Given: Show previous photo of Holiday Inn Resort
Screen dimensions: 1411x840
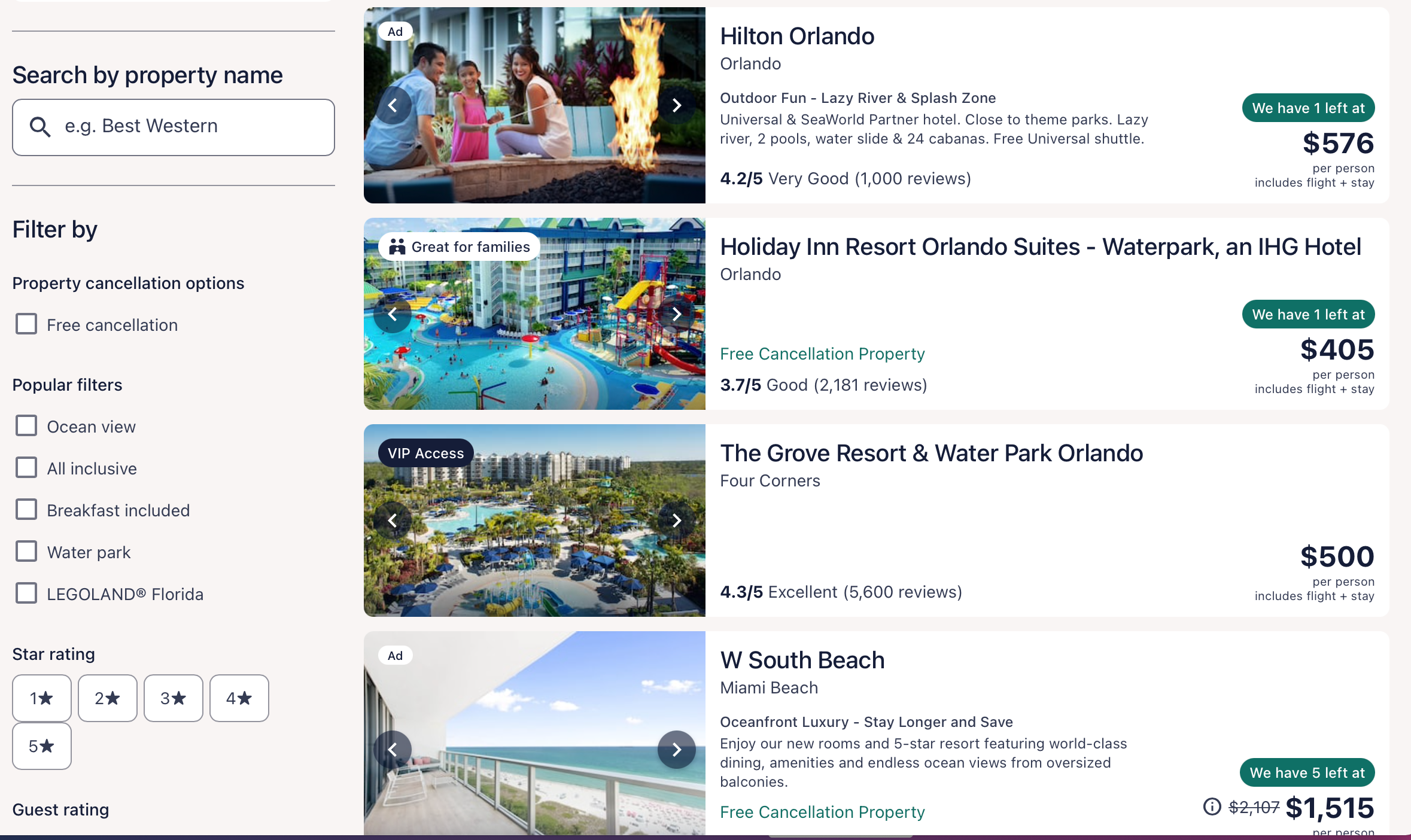Looking at the screenshot, I should pyautogui.click(x=393, y=314).
